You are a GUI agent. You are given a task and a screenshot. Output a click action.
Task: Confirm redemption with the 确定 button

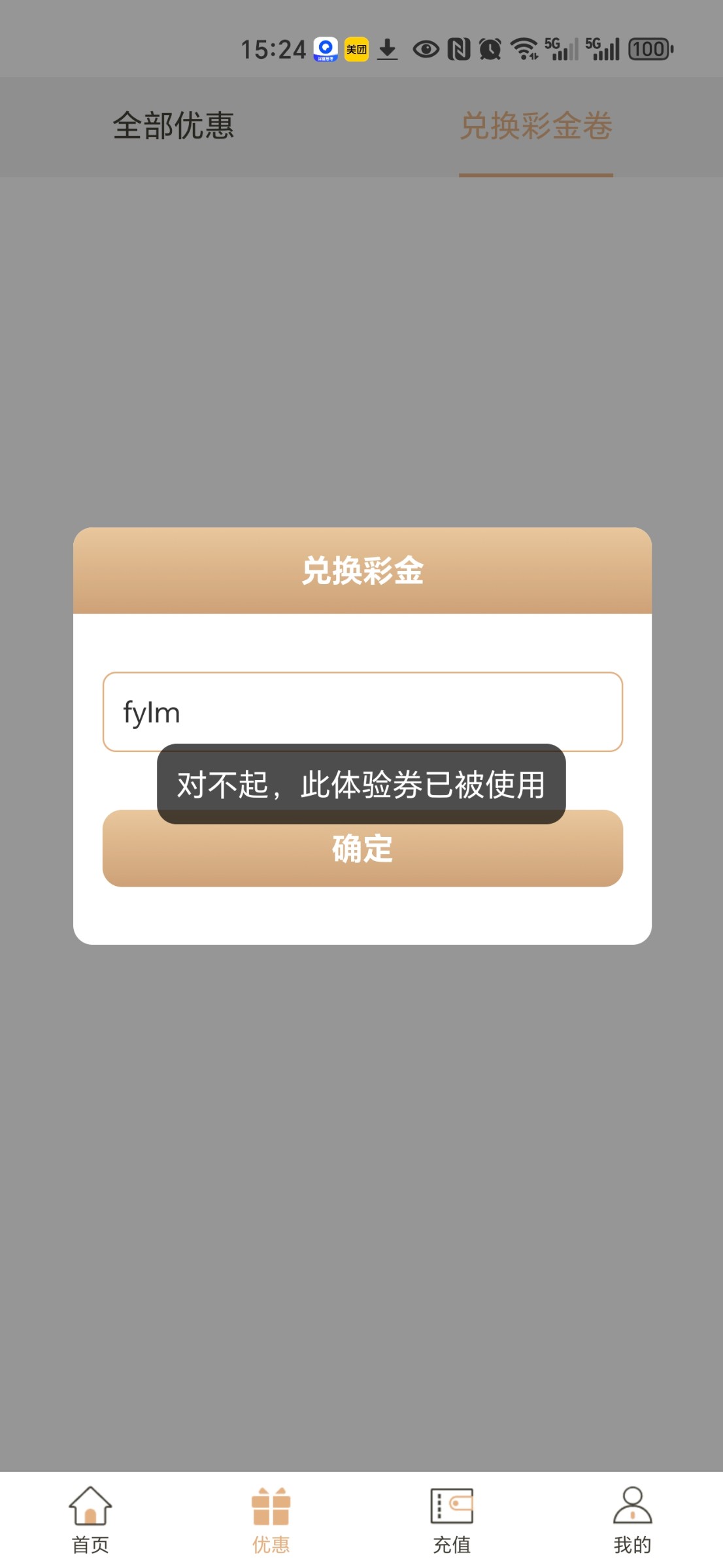(x=362, y=856)
